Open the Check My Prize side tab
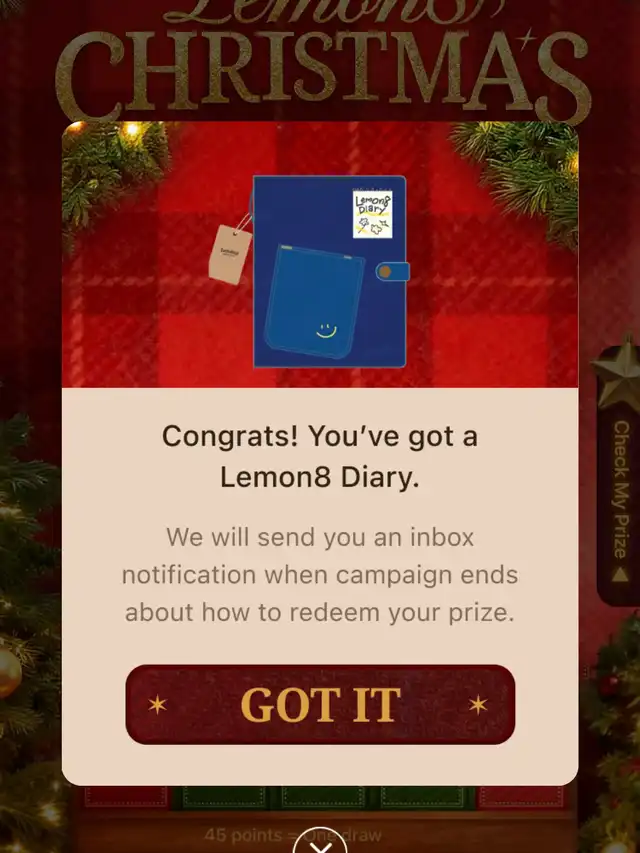The width and height of the screenshot is (640, 853). click(619, 489)
